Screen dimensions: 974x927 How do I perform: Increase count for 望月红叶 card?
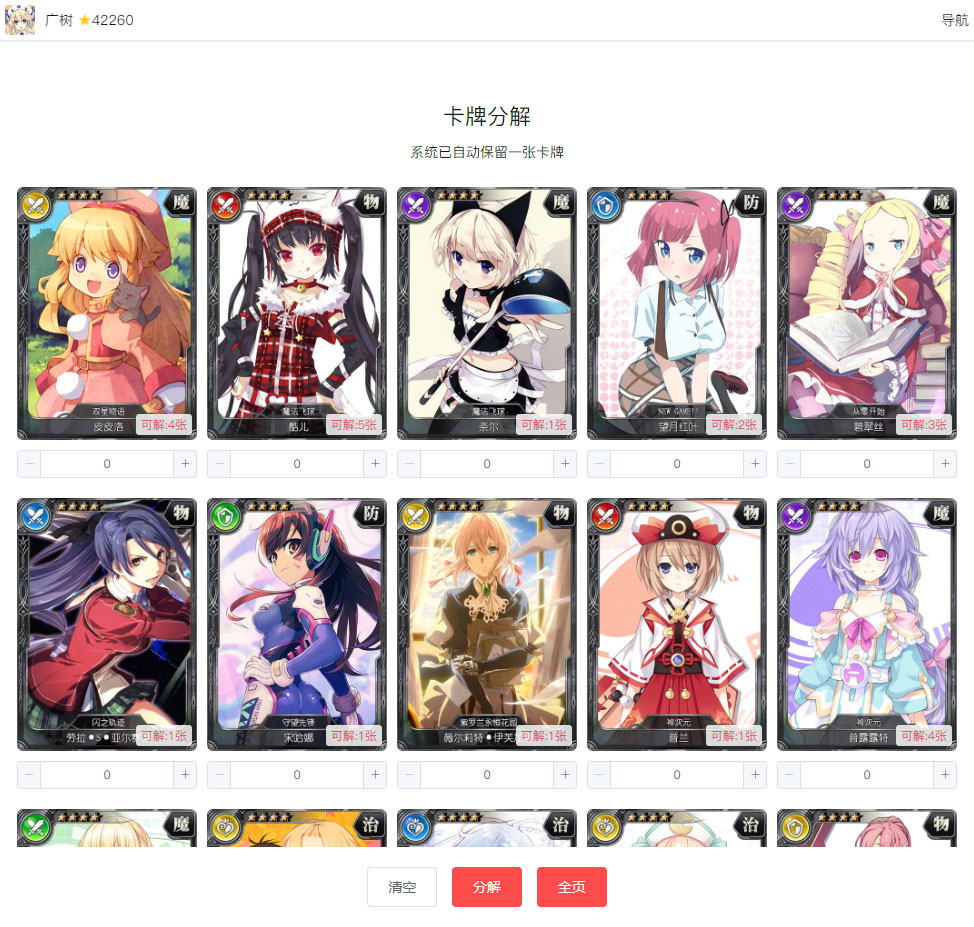[755, 464]
